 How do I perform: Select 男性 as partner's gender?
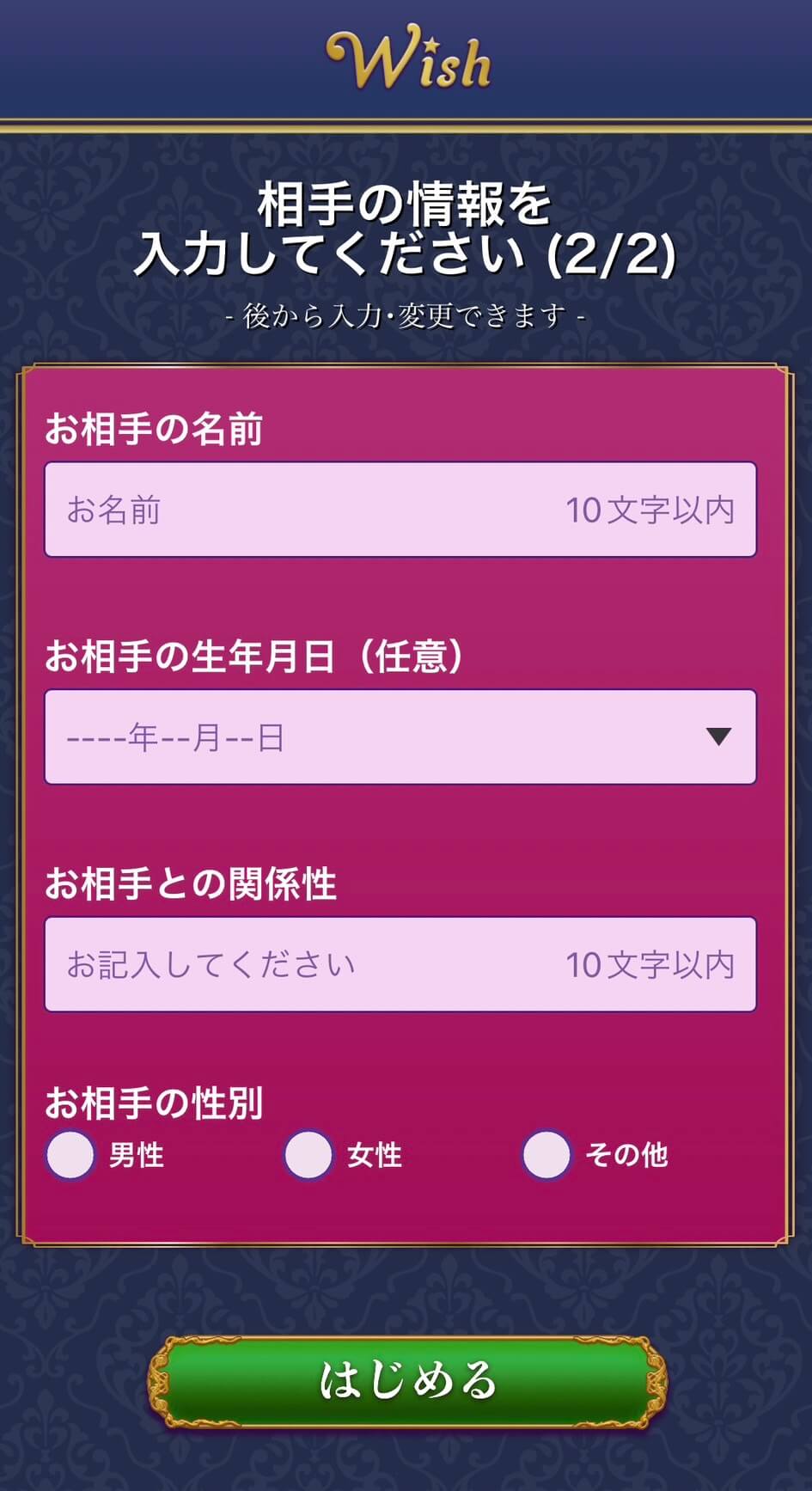(70, 1154)
